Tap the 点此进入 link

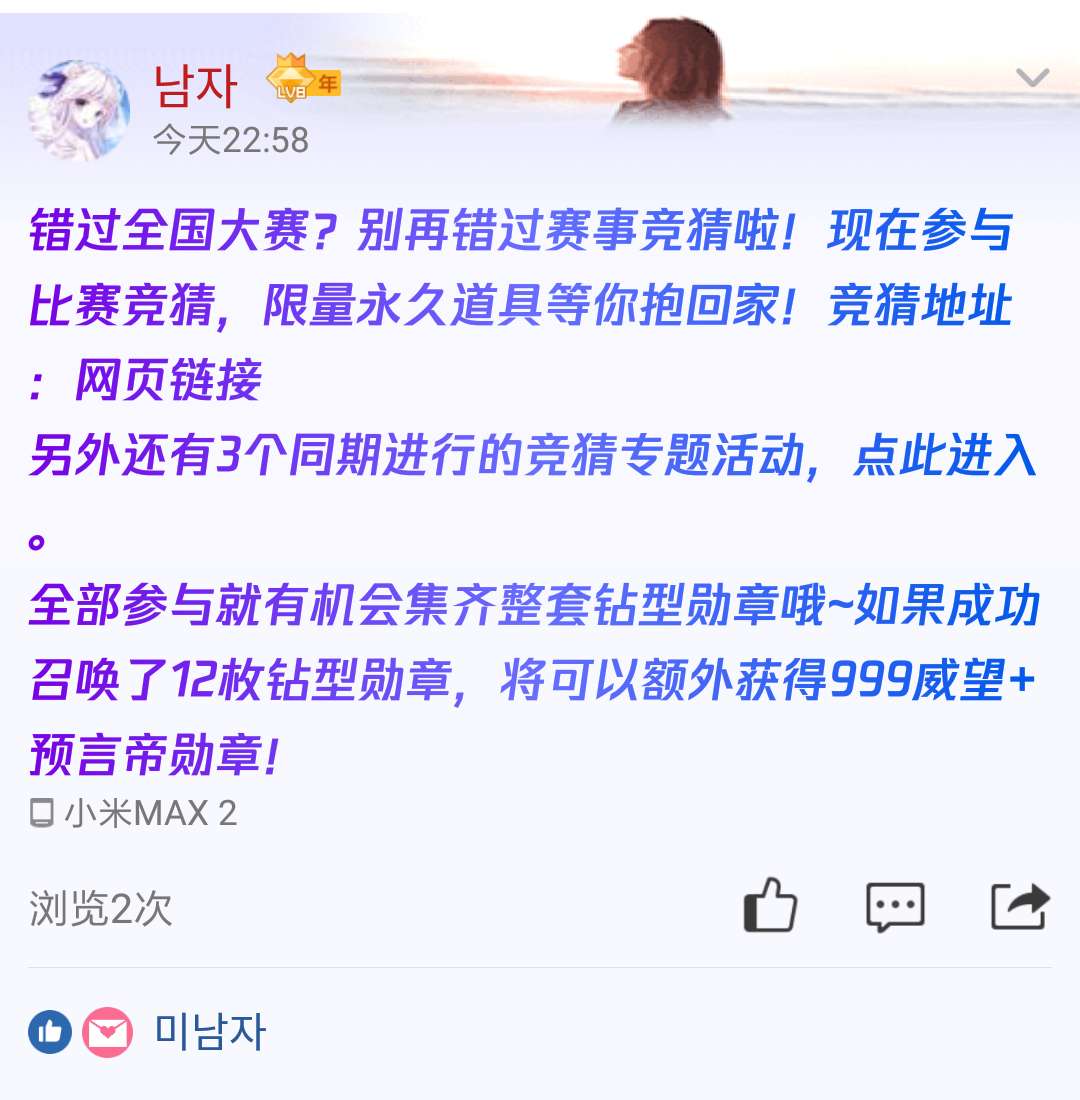click(944, 457)
